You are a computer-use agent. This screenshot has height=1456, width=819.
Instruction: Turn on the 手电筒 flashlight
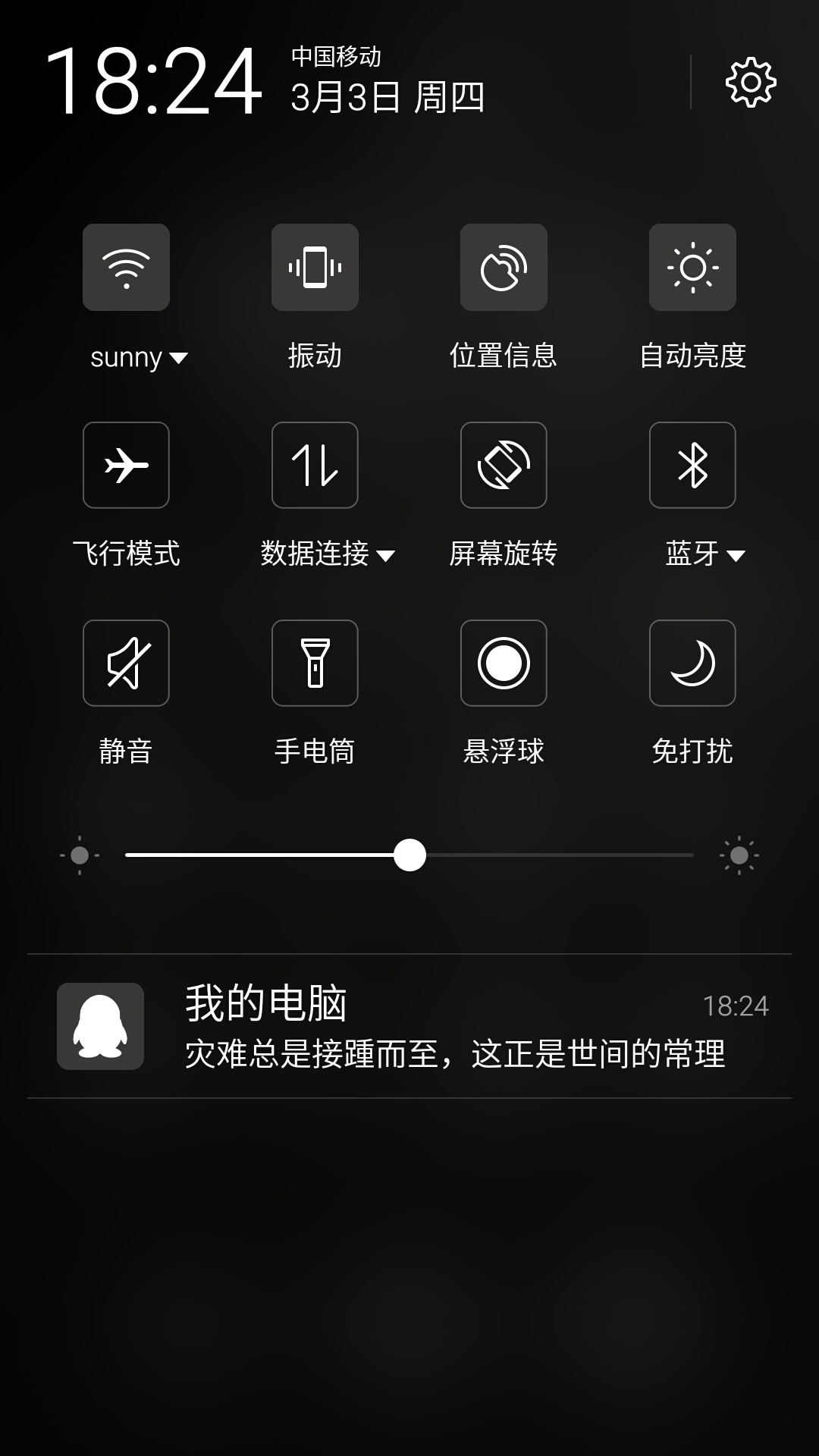tap(315, 663)
